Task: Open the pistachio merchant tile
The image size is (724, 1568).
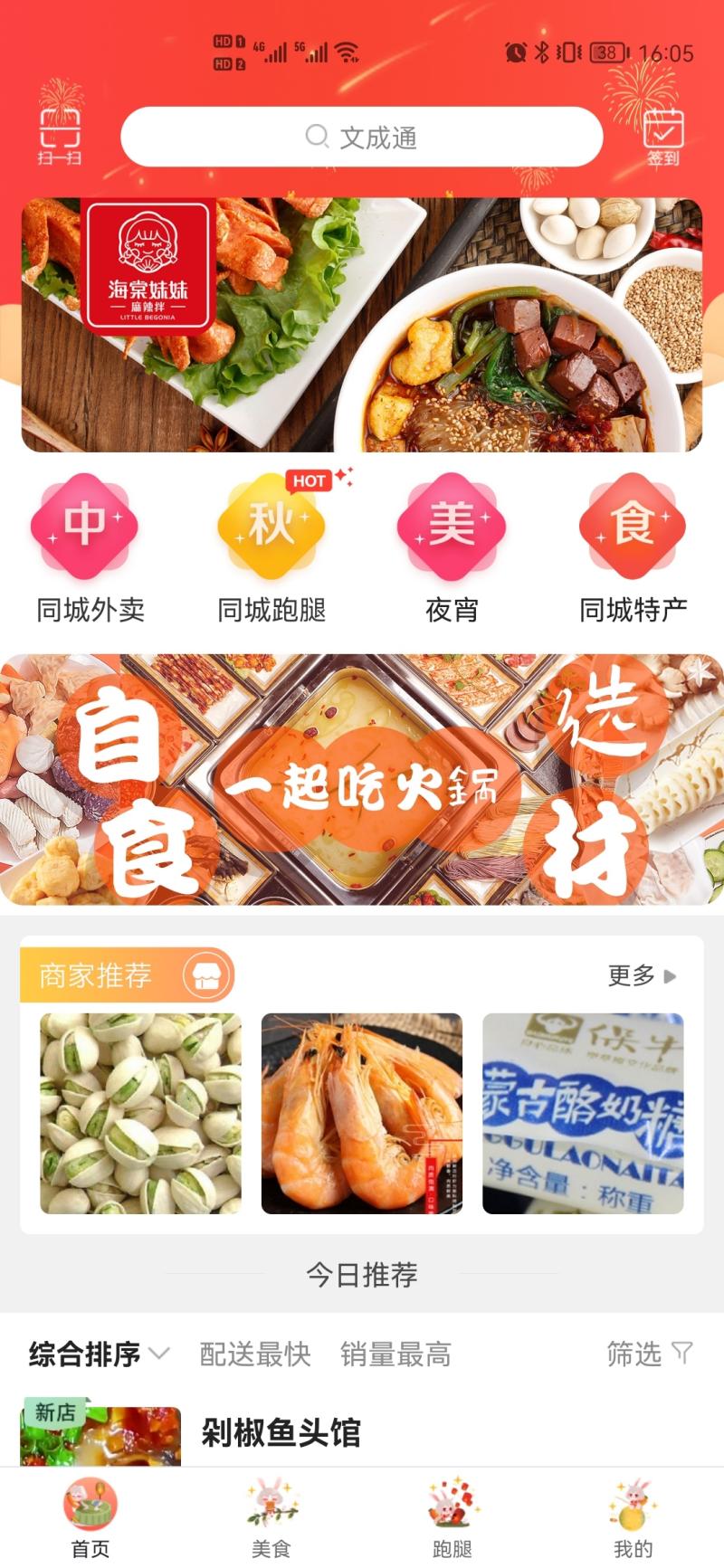Action: click(140, 1114)
